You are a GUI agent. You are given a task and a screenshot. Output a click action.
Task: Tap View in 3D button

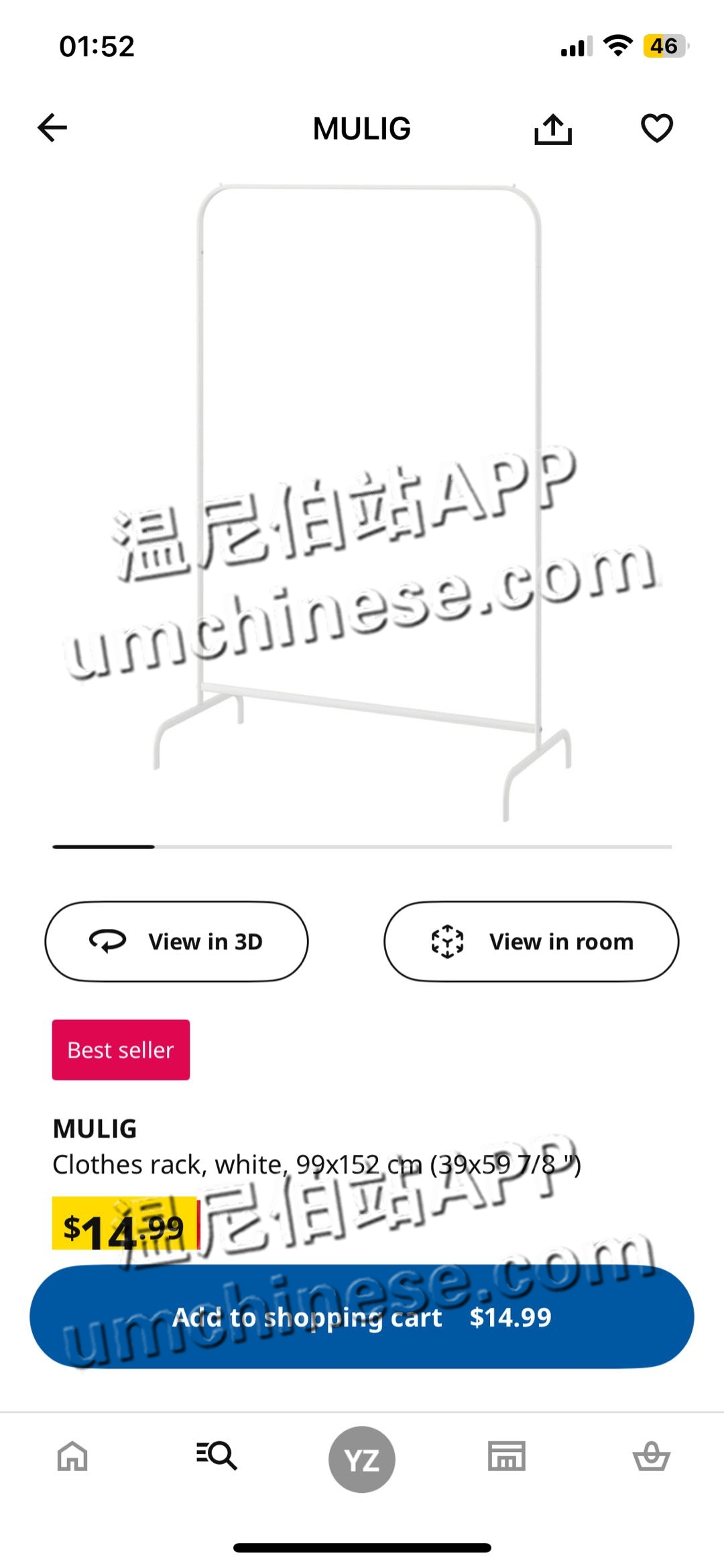click(x=176, y=942)
